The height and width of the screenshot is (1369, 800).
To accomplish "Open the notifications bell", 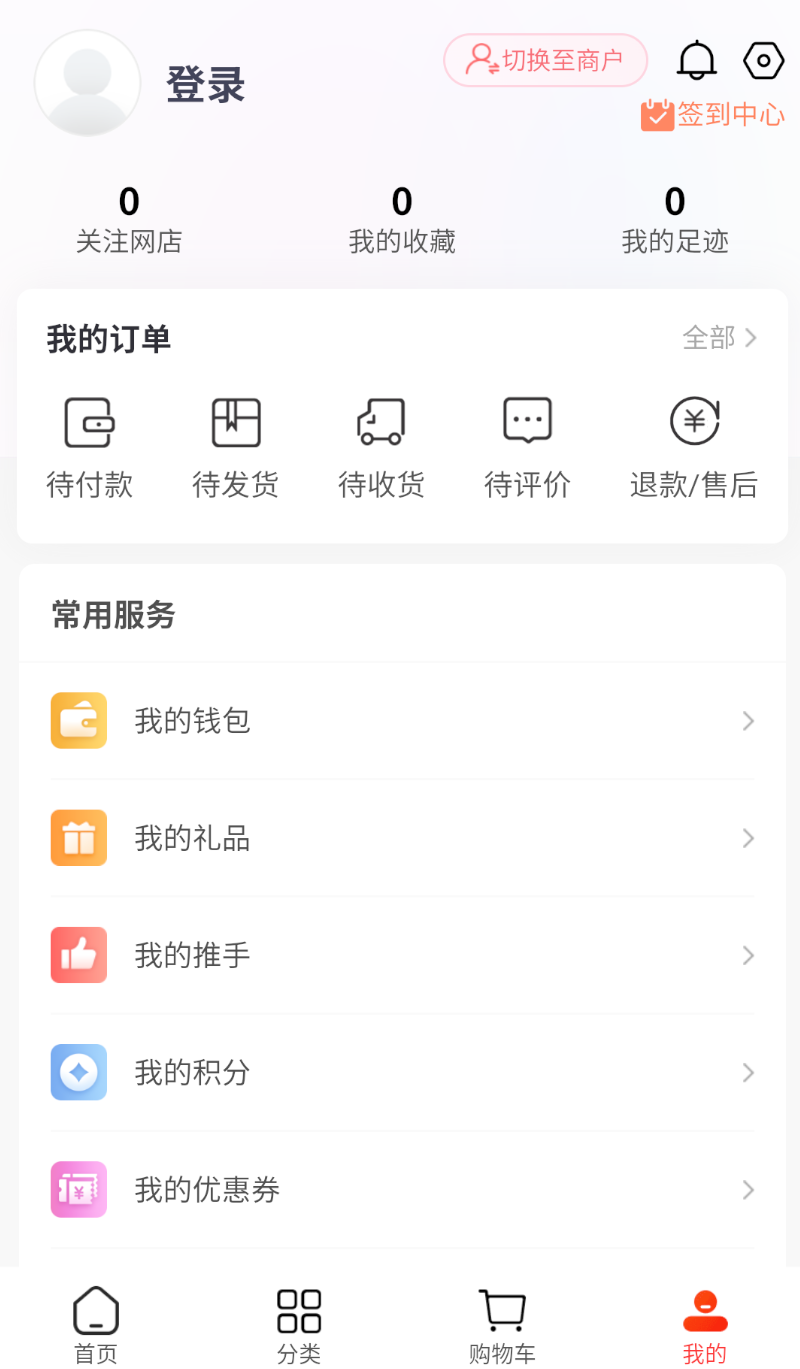I will pyautogui.click(x=697, y=60).
